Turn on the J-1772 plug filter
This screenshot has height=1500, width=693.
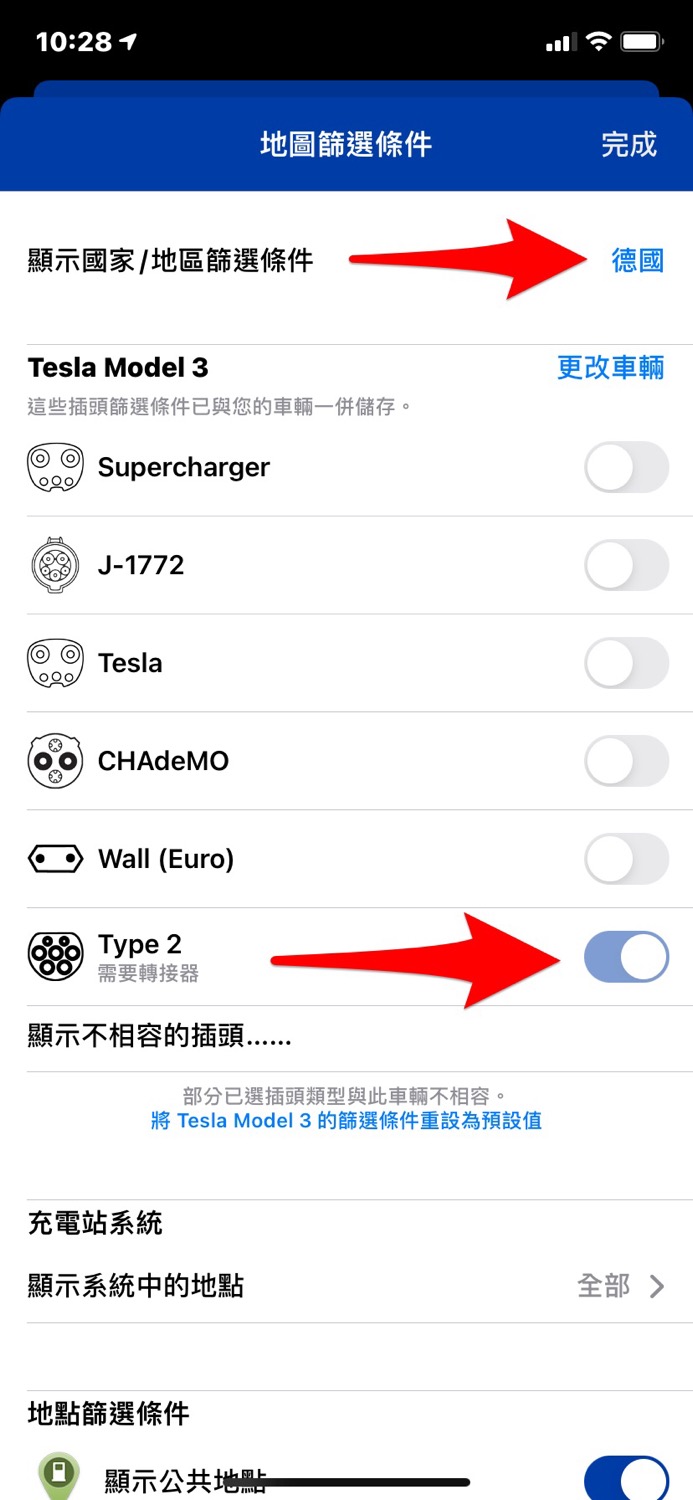click(x=626, y=565)
